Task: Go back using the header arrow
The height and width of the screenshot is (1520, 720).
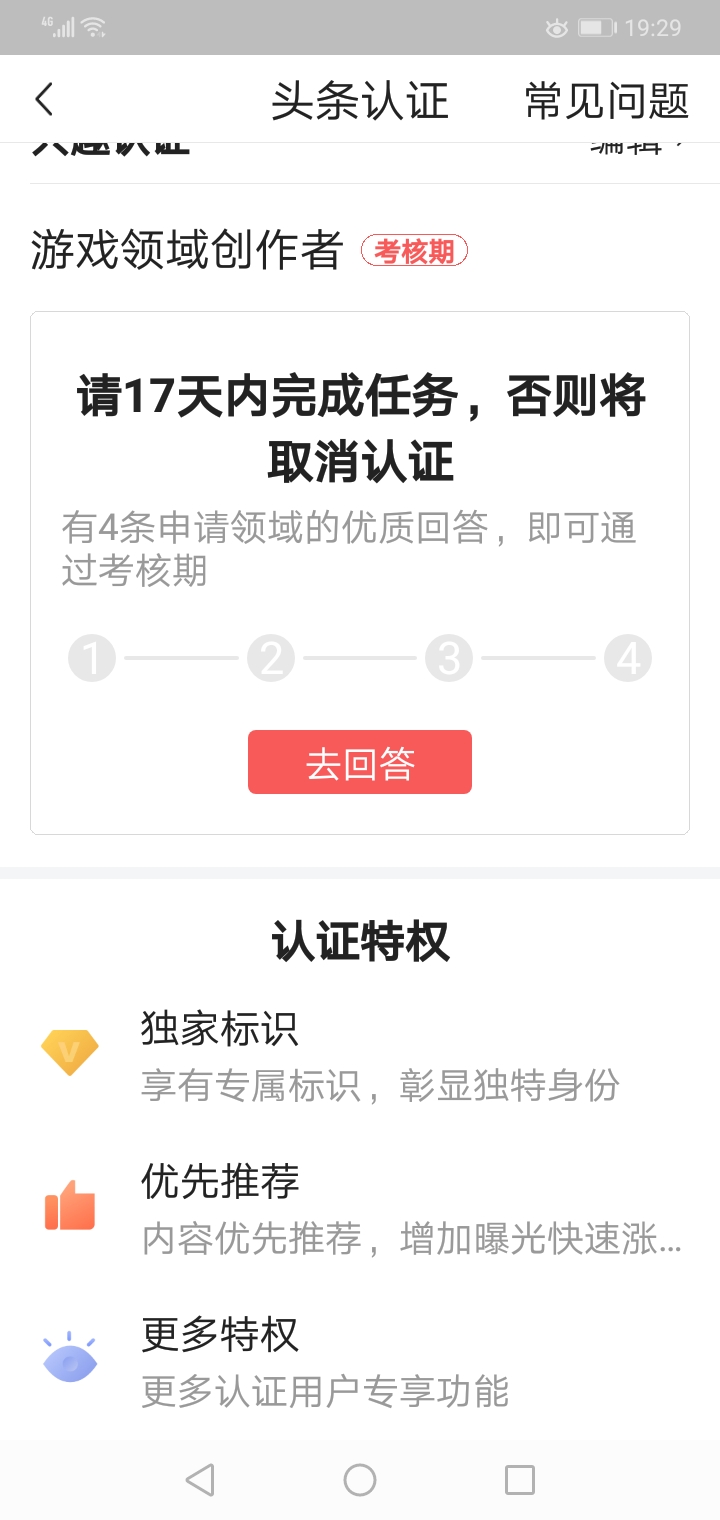Action: coord(44,100)
